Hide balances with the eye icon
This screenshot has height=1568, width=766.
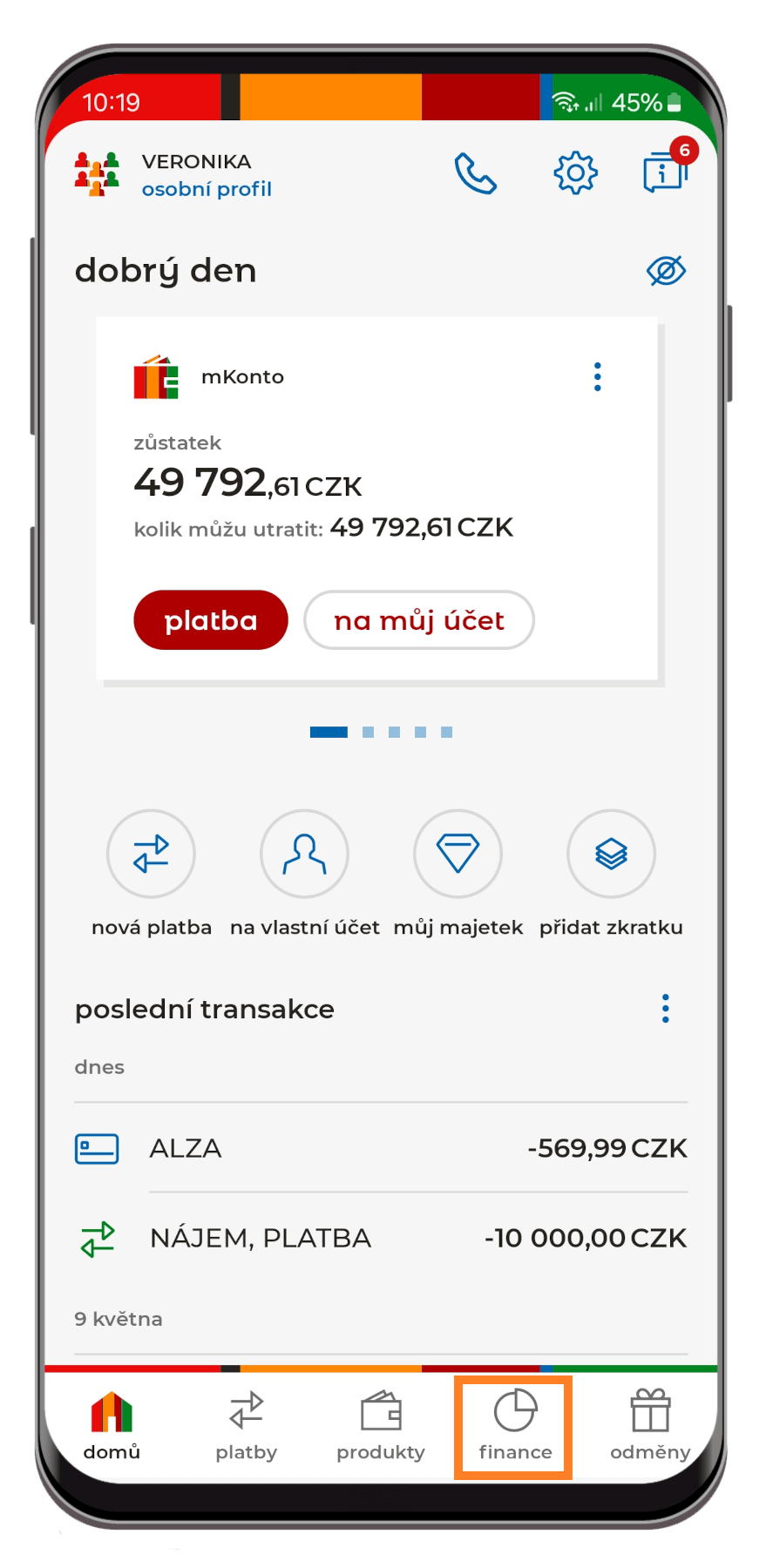click(x=666, y=271)
